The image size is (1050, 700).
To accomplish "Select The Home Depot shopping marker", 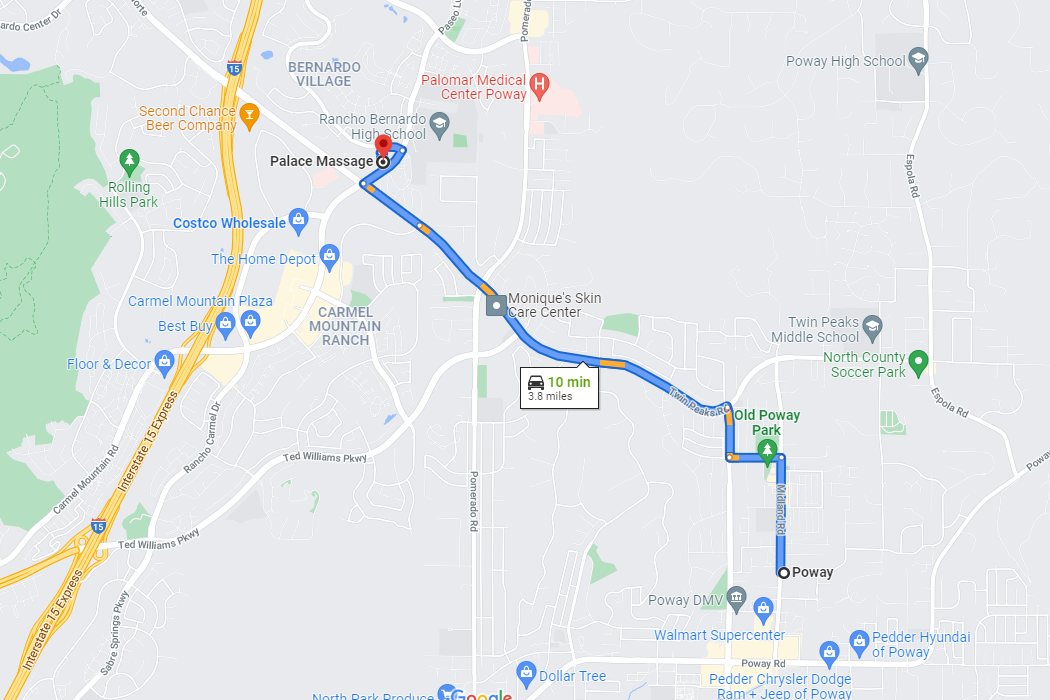I will click(329, 255).
